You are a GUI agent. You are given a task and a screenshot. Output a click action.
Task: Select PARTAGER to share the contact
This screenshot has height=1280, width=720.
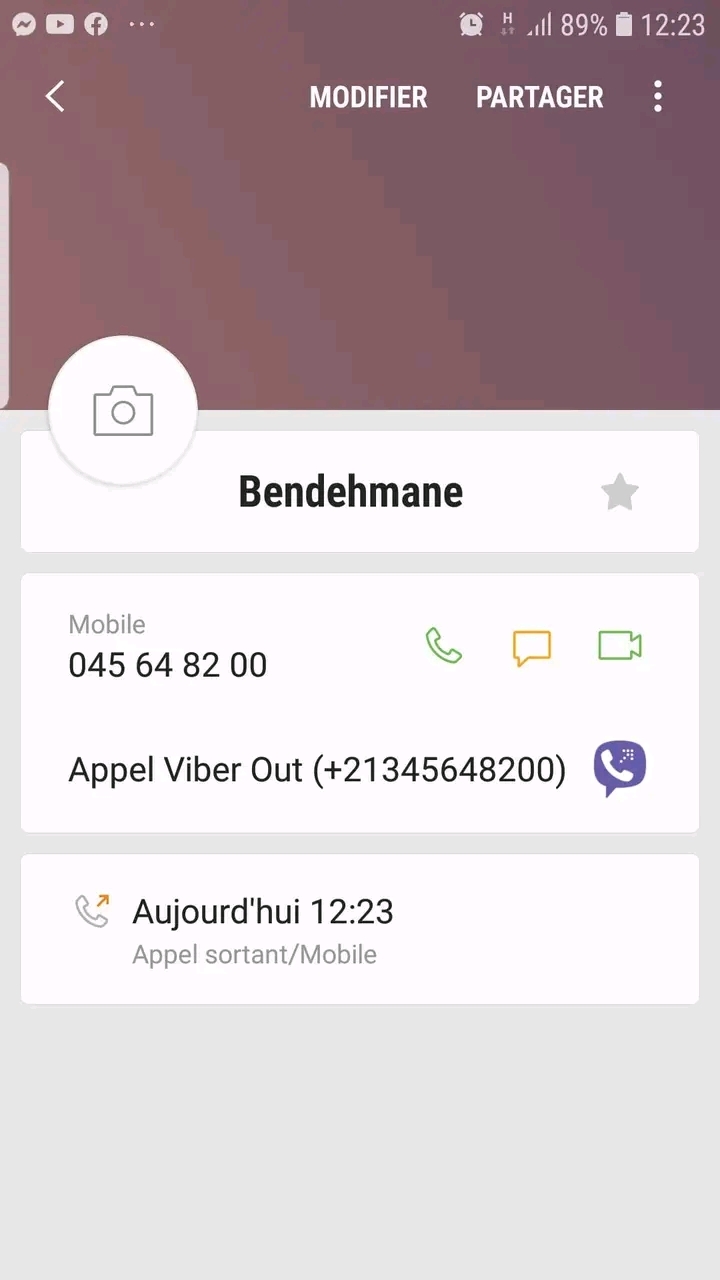click(x=539, y=96)
